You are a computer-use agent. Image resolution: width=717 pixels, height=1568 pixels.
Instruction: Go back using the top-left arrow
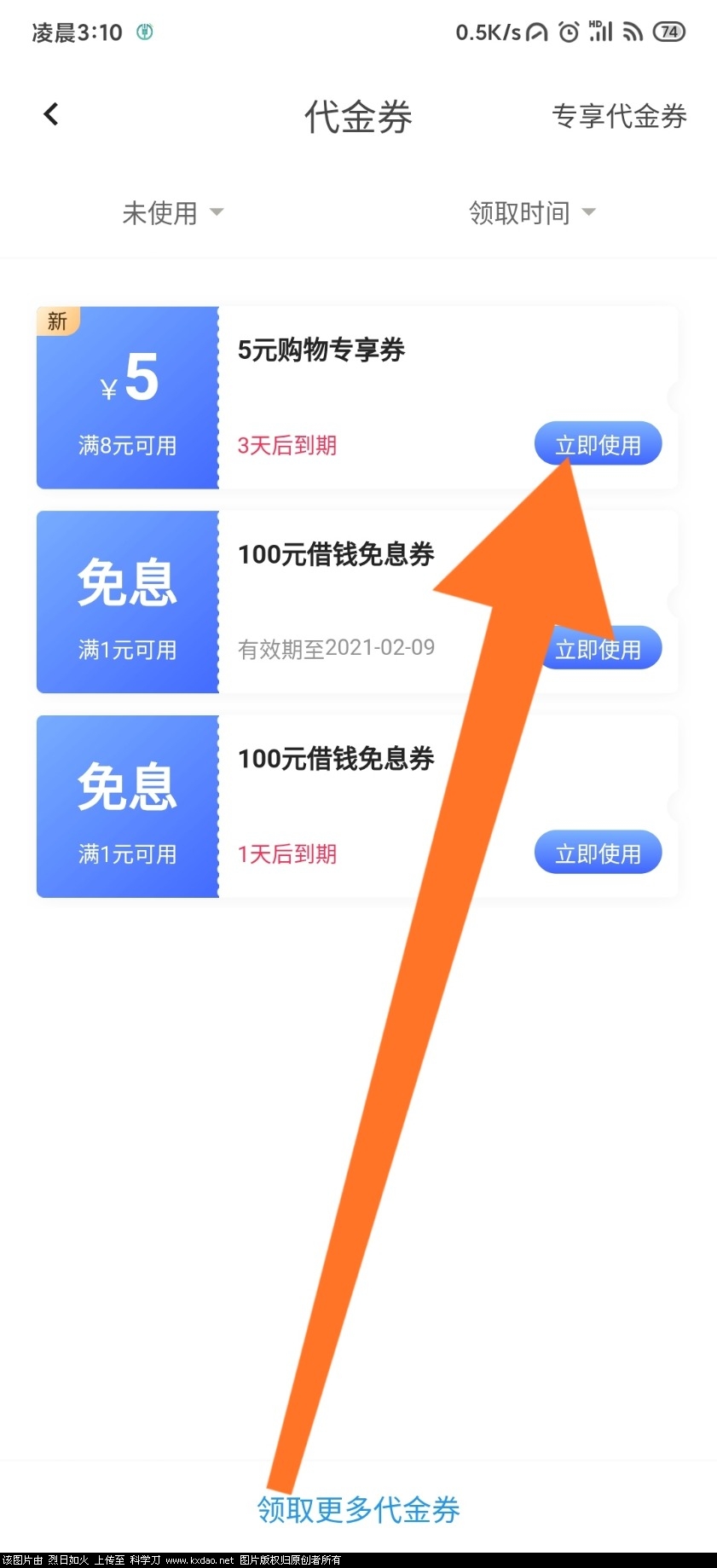(51, 114)
